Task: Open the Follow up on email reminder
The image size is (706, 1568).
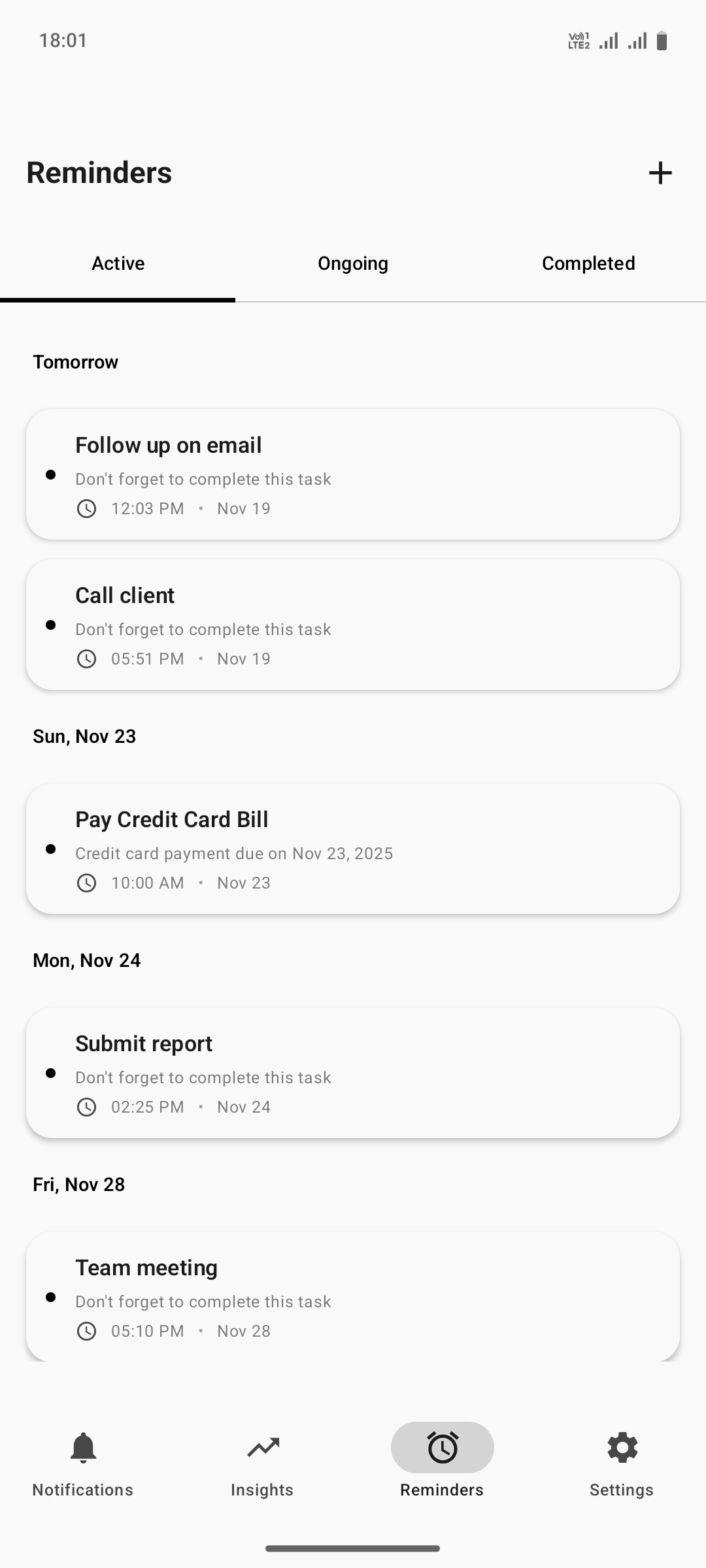Action: (x=353, y=474)
